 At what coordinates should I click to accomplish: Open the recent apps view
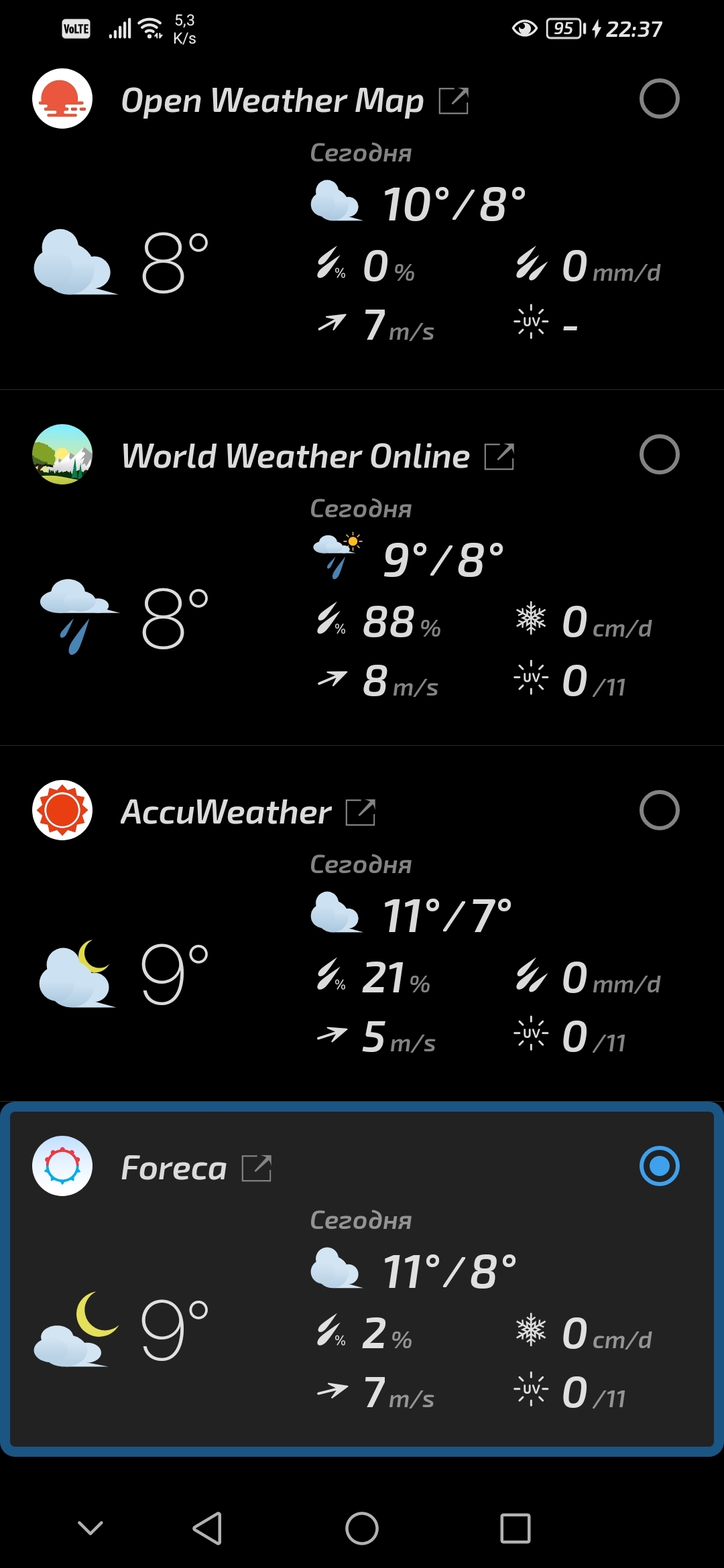[516, 1528]
